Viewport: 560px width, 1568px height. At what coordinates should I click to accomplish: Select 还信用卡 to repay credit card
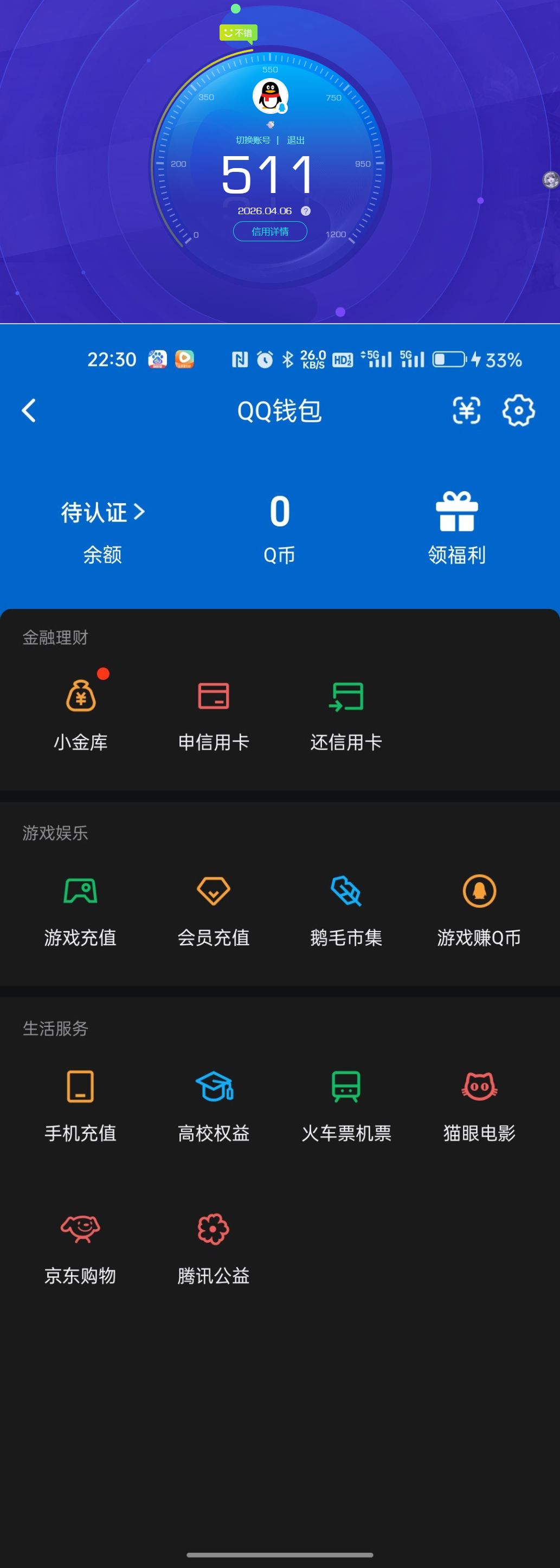coord(346,712)
